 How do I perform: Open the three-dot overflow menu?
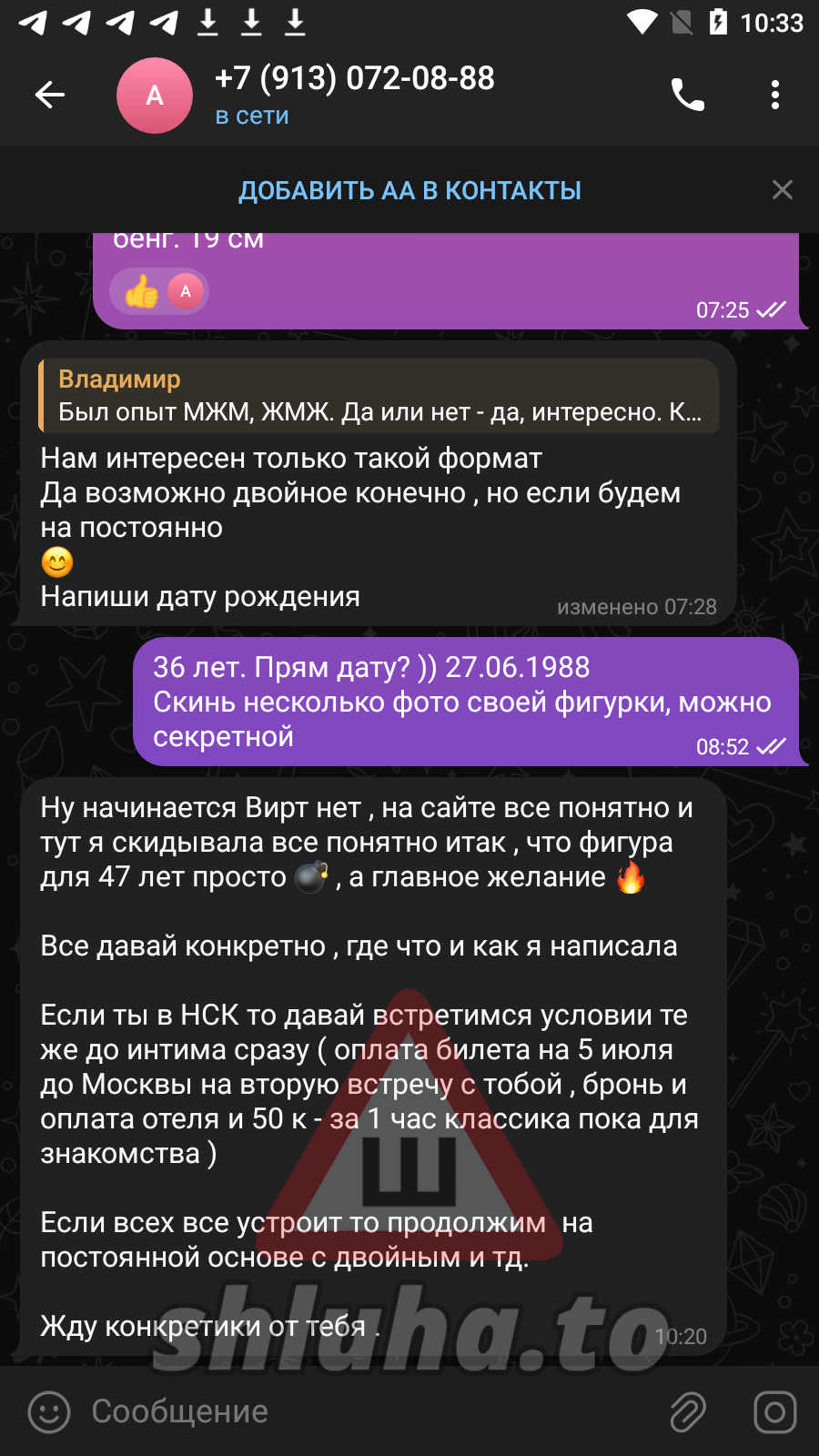click(774, 95)
